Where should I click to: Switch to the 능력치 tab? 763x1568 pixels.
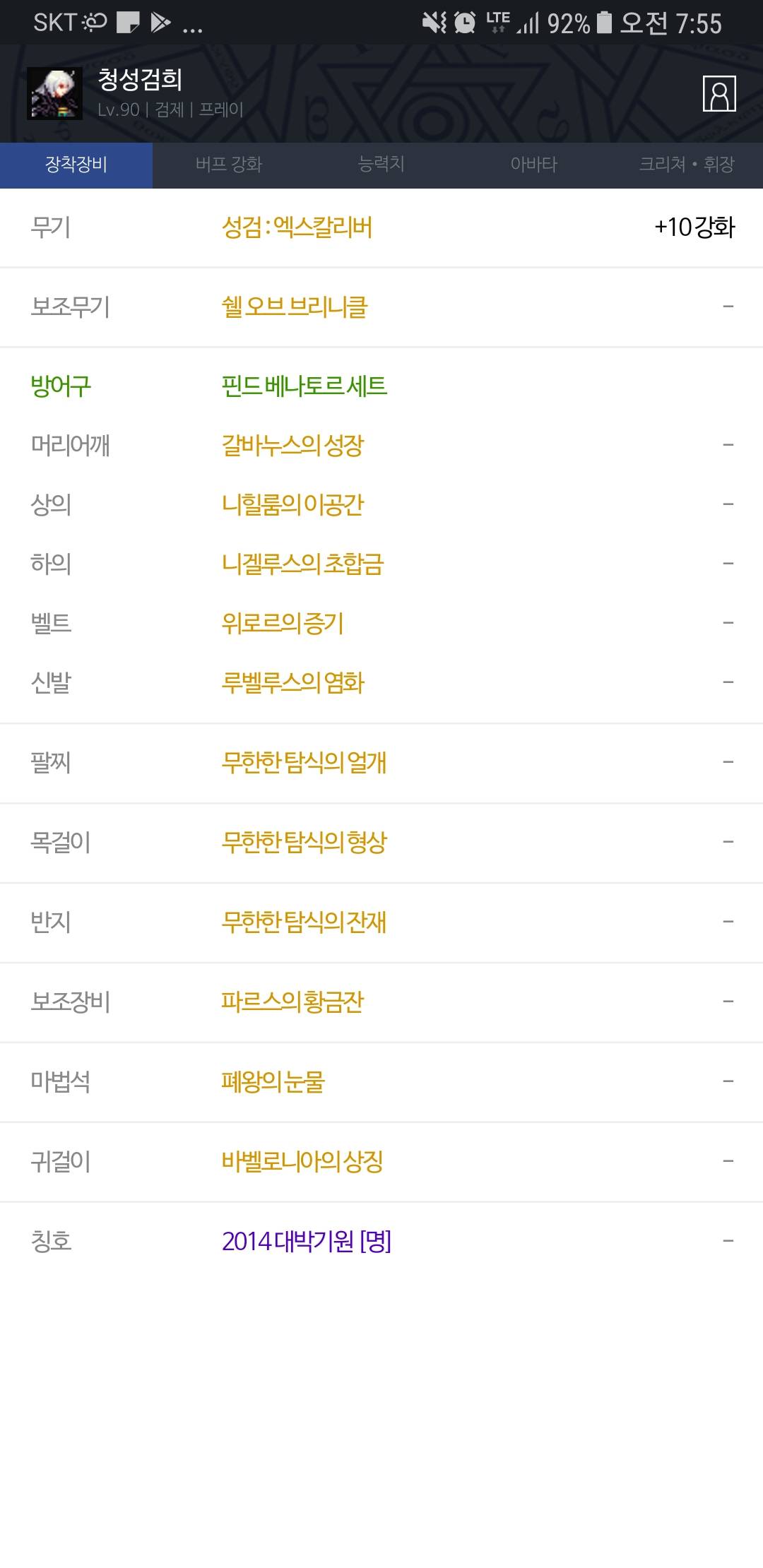pyautogui.click(x=381, y=165)
